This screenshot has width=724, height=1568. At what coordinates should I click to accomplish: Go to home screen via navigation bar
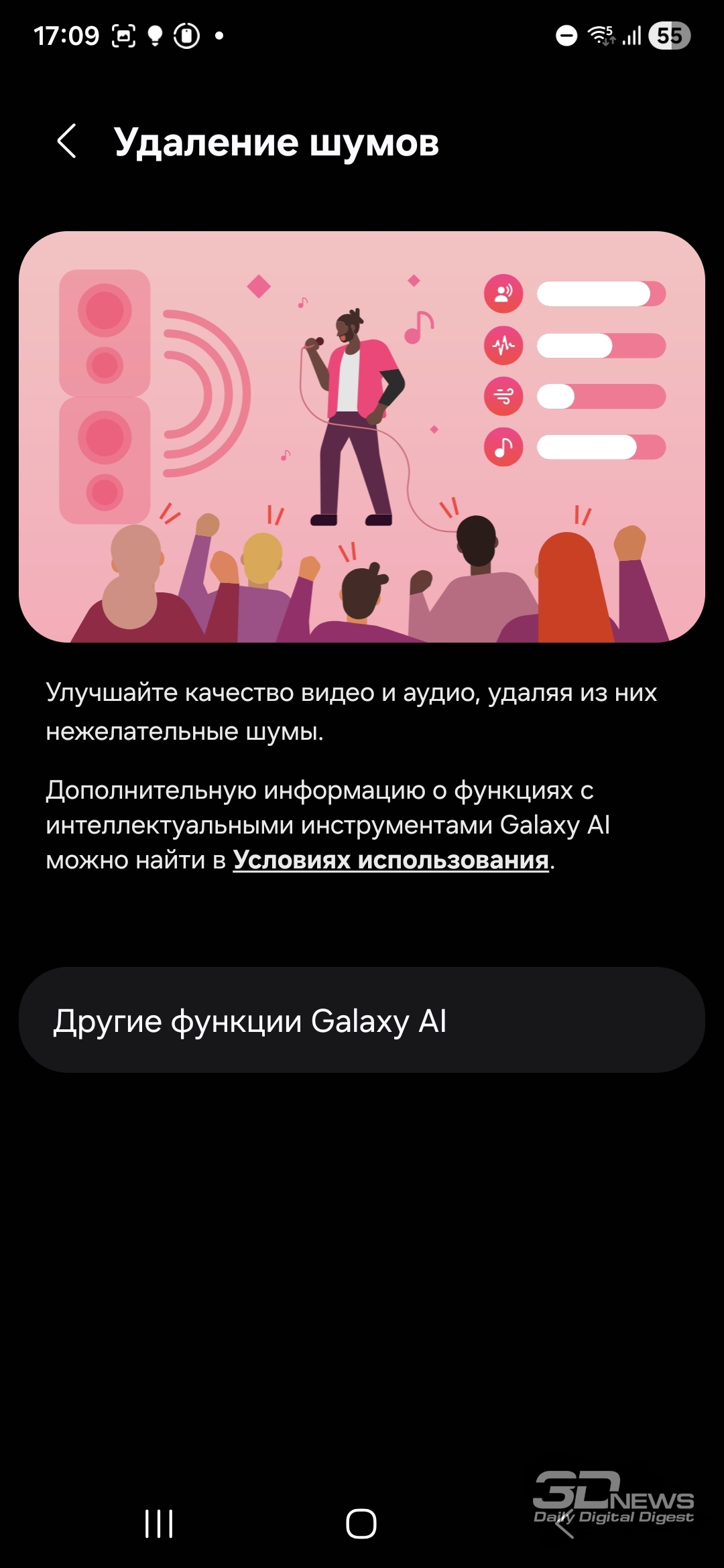click(361, 1524)
